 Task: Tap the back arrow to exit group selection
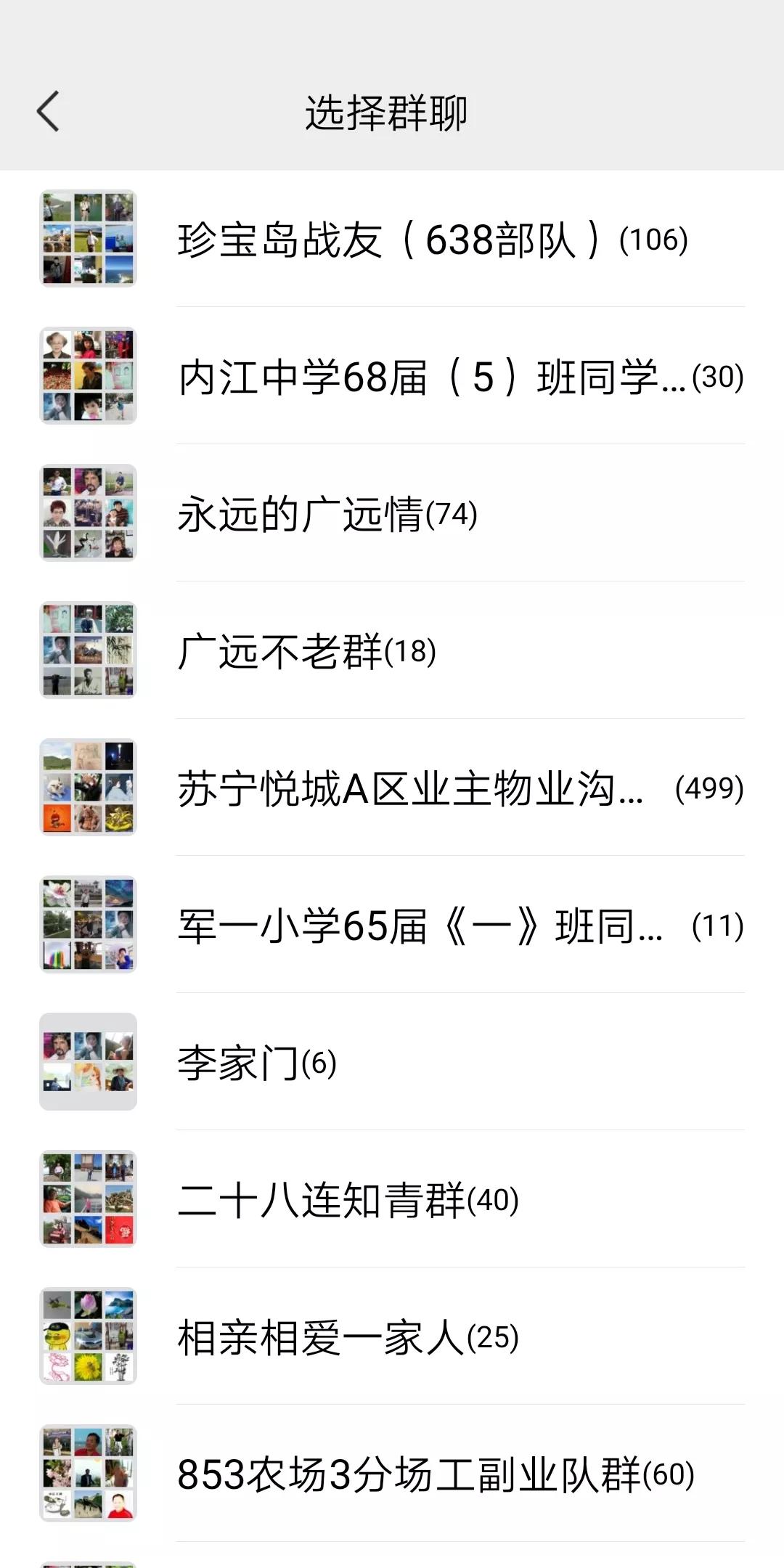click(48, 112)
